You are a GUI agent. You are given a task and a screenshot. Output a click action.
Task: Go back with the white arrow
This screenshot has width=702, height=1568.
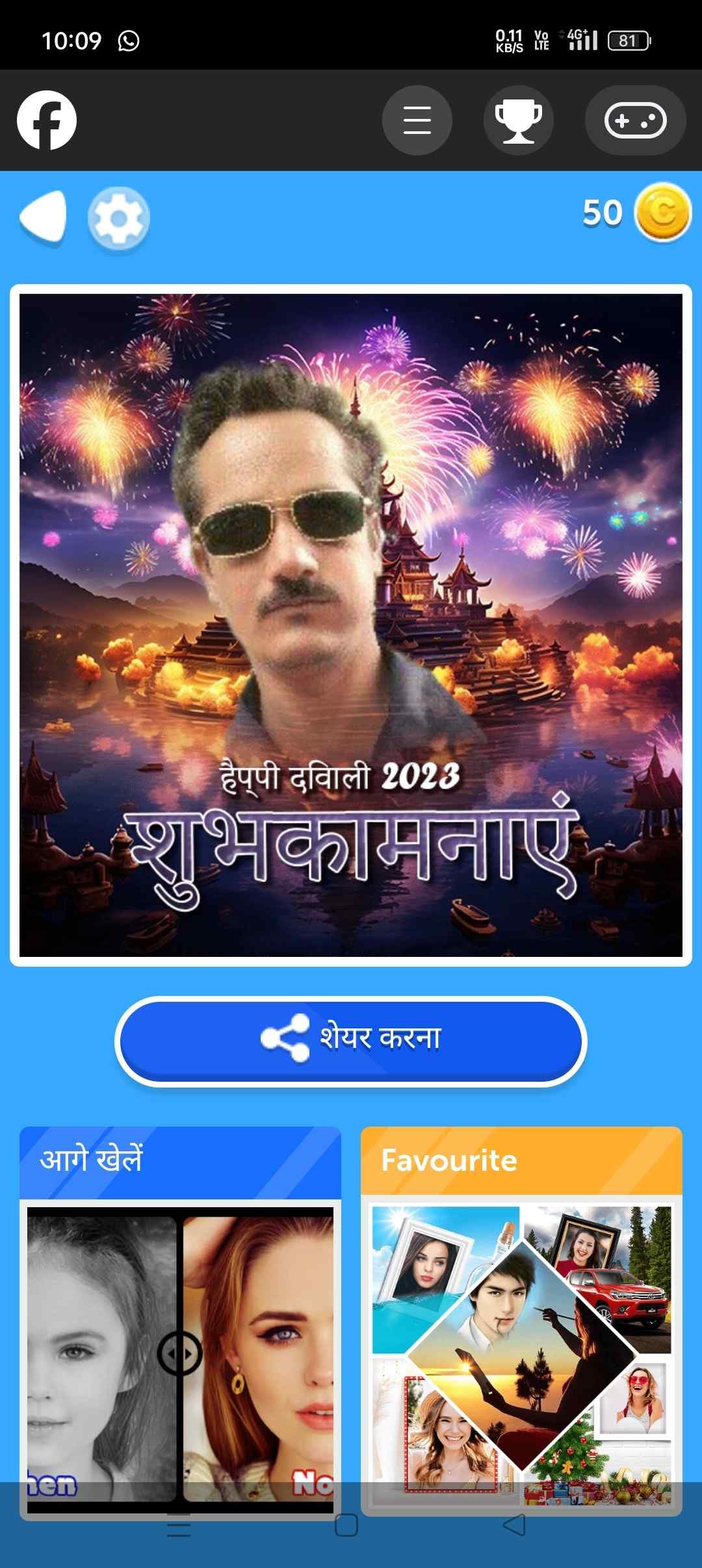pos(44,217)
